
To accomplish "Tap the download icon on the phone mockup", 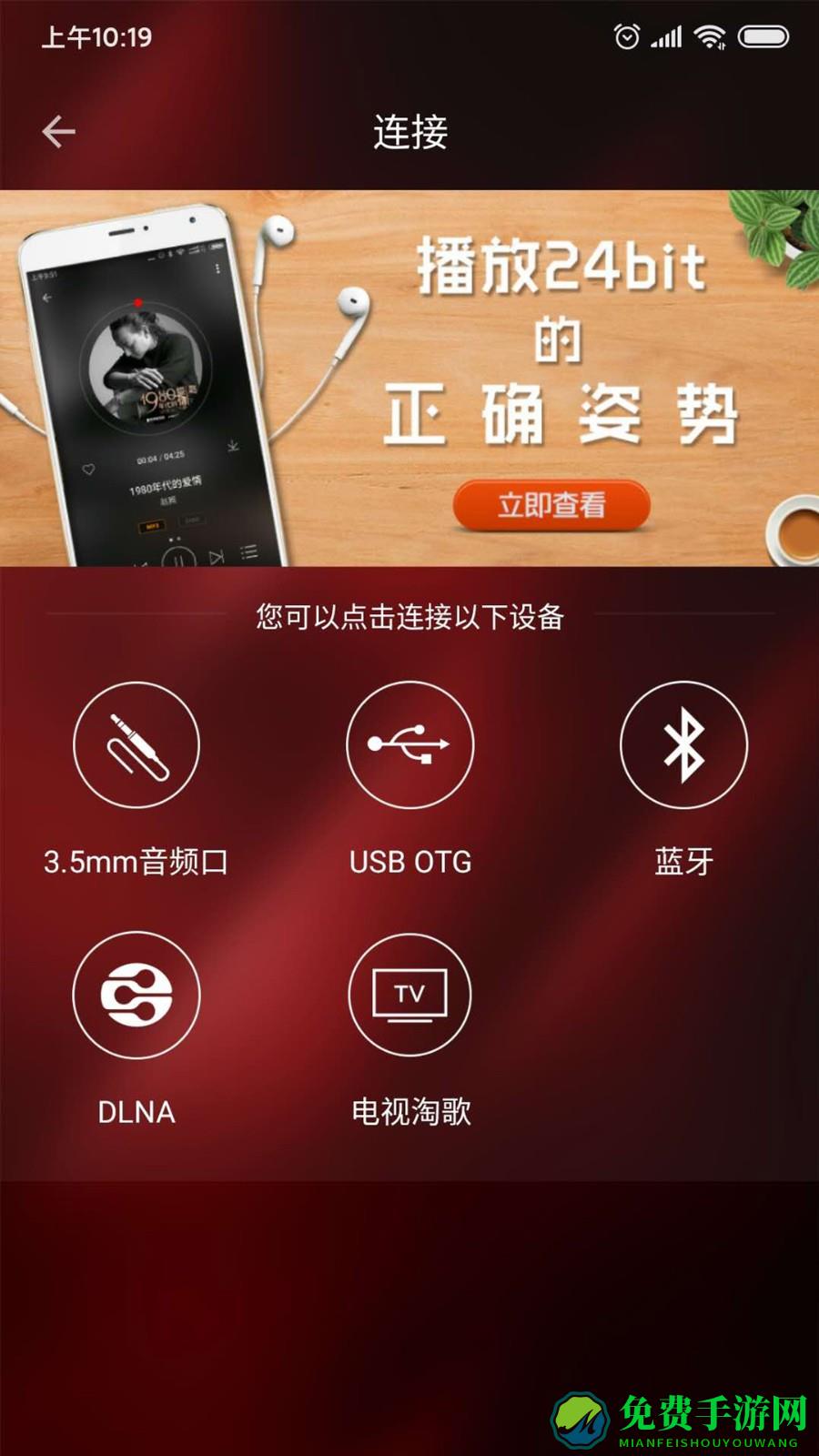I will point(232,446).
